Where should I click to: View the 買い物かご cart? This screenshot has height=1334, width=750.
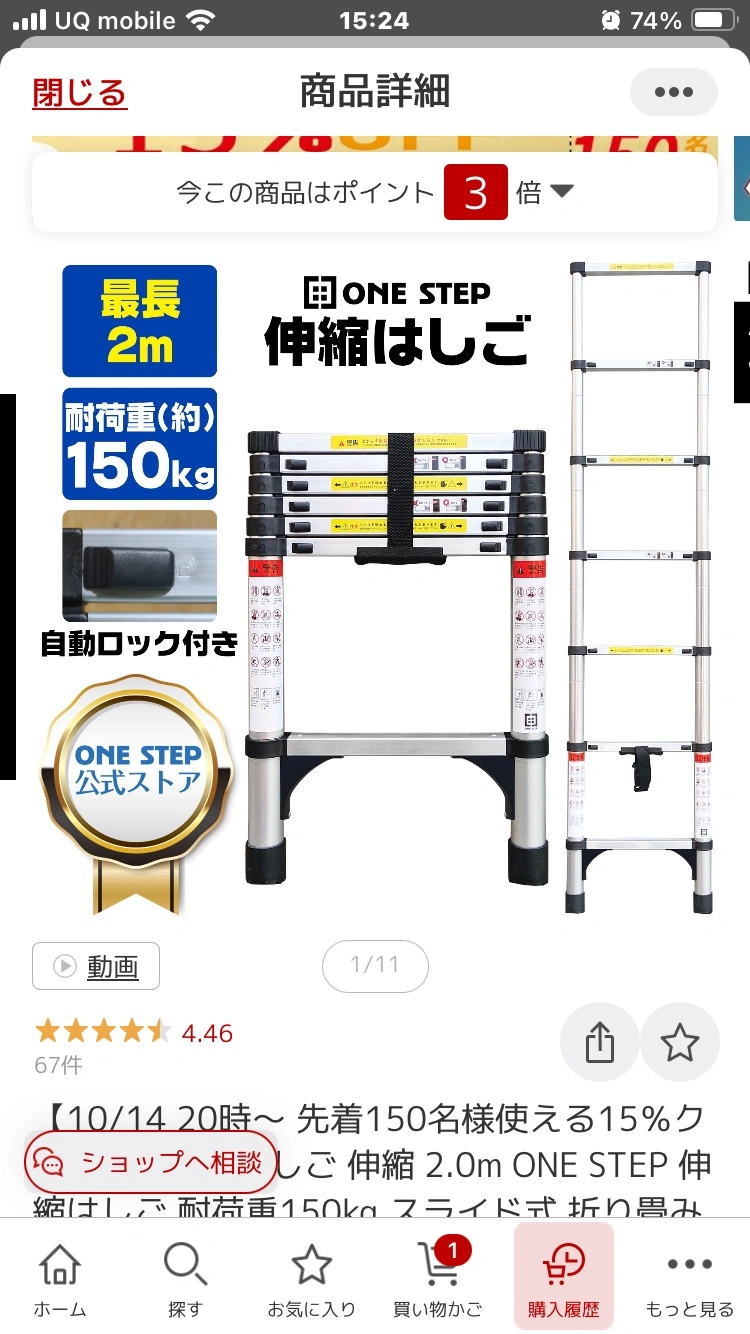pos(438,1280)
